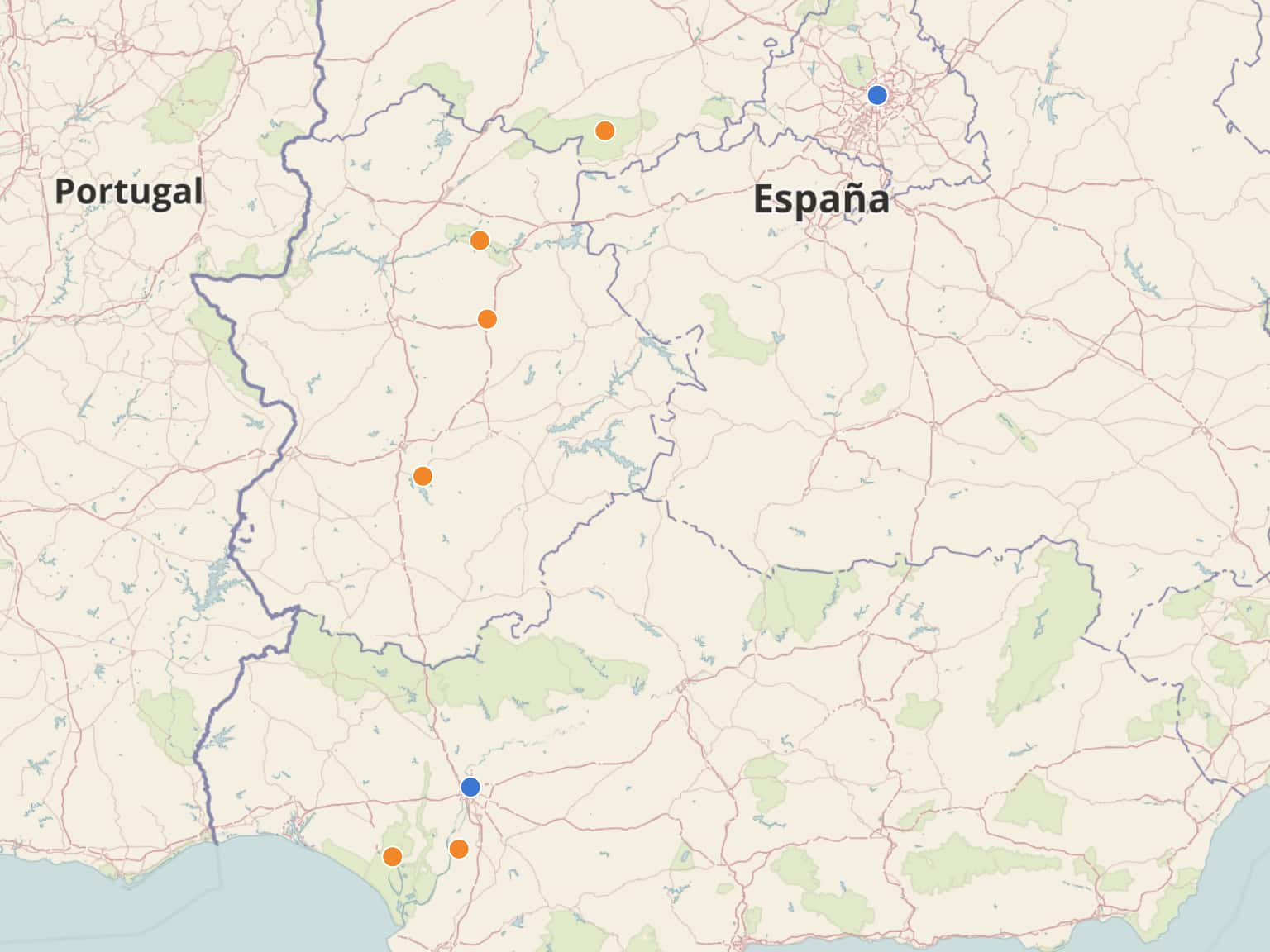
Task: Select the blue marker over Madrid
Action: click(877, 95)
